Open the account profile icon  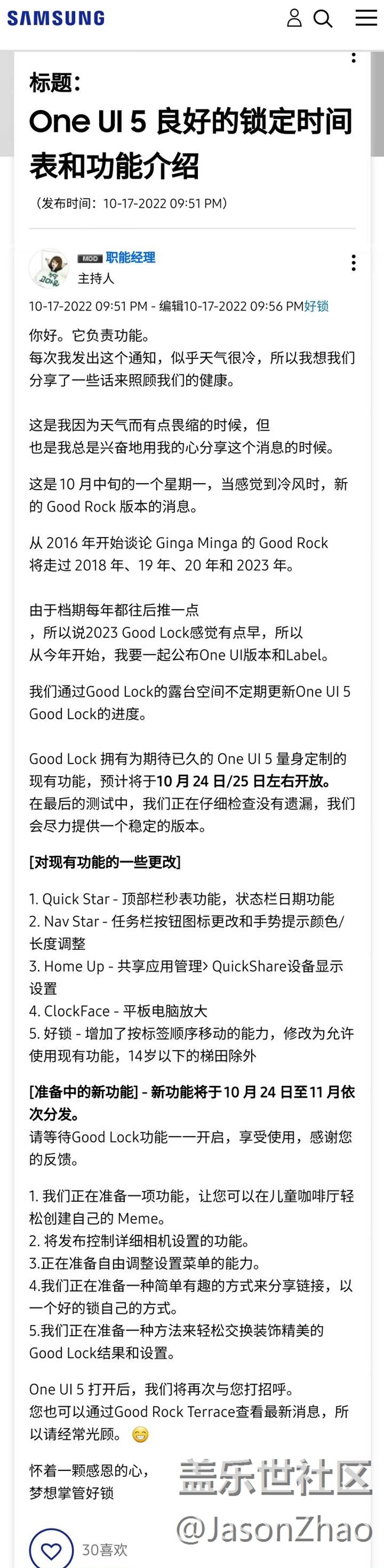294,18
